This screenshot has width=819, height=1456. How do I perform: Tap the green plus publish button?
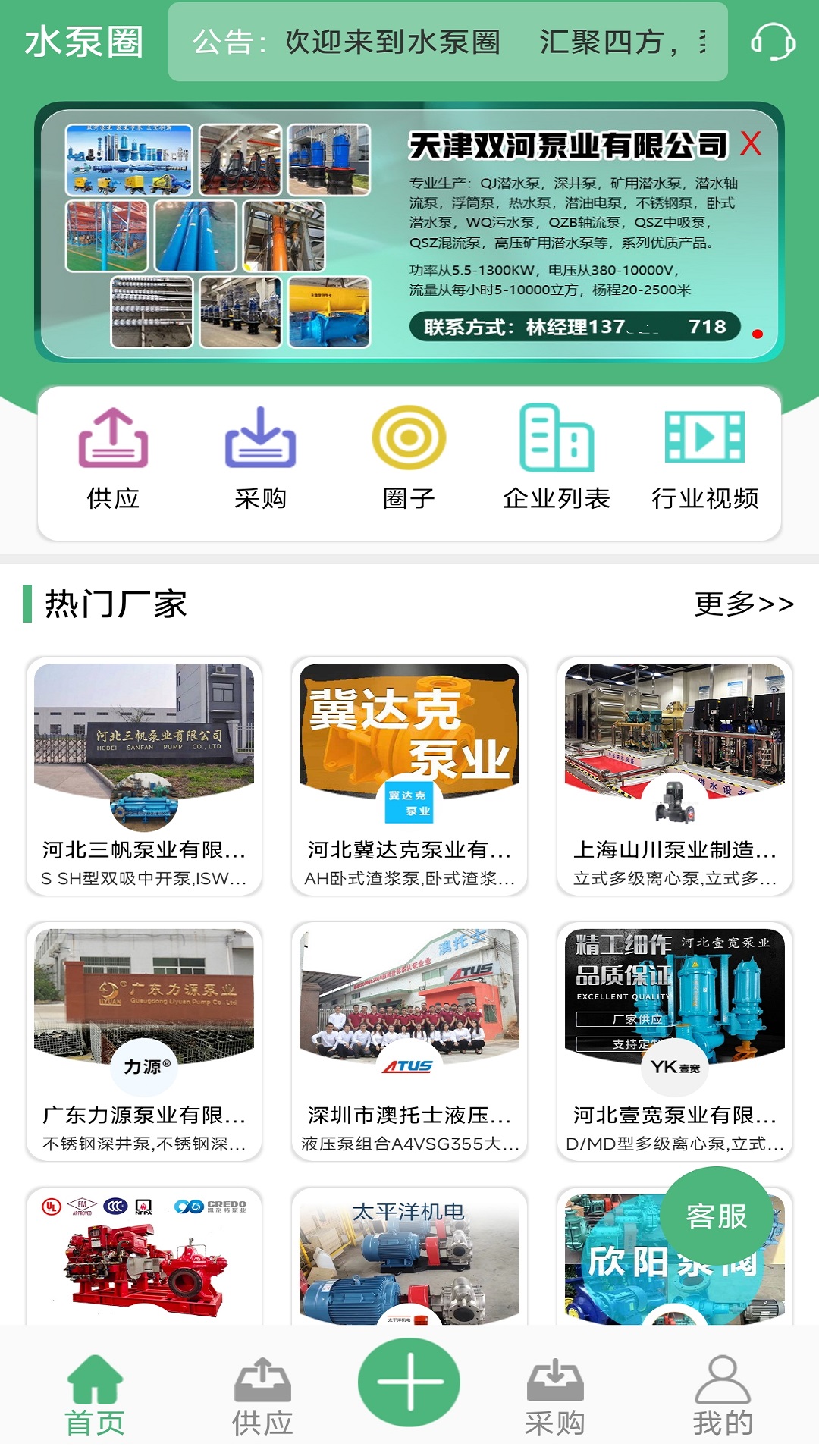(409, 1382)
